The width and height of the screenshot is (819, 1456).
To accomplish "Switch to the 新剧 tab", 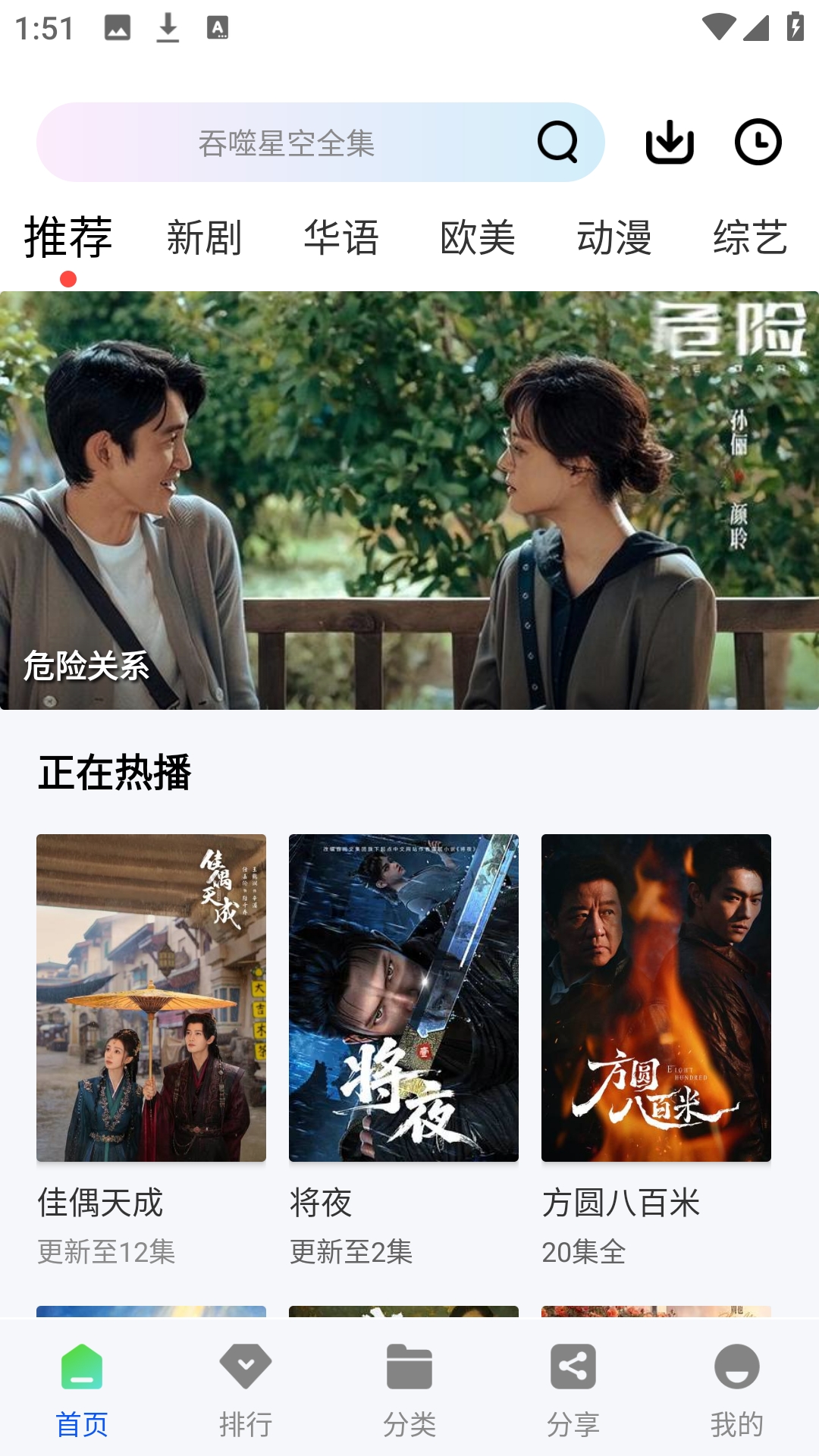I will coord(205,238).
